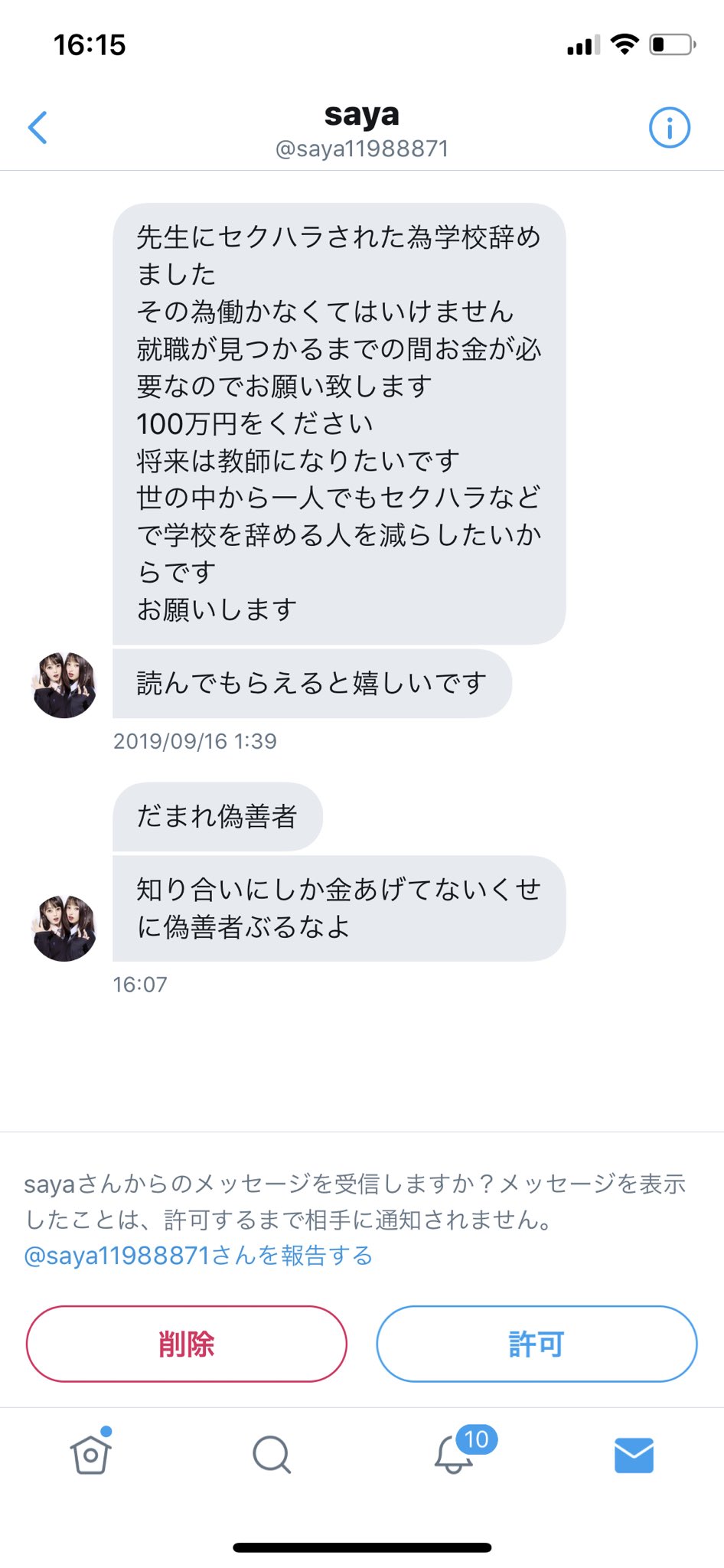The height and width of the screenshot is (1568, 724).
Task: Tap the 許可 button to accept the message request
Action: click(536, 1344)
